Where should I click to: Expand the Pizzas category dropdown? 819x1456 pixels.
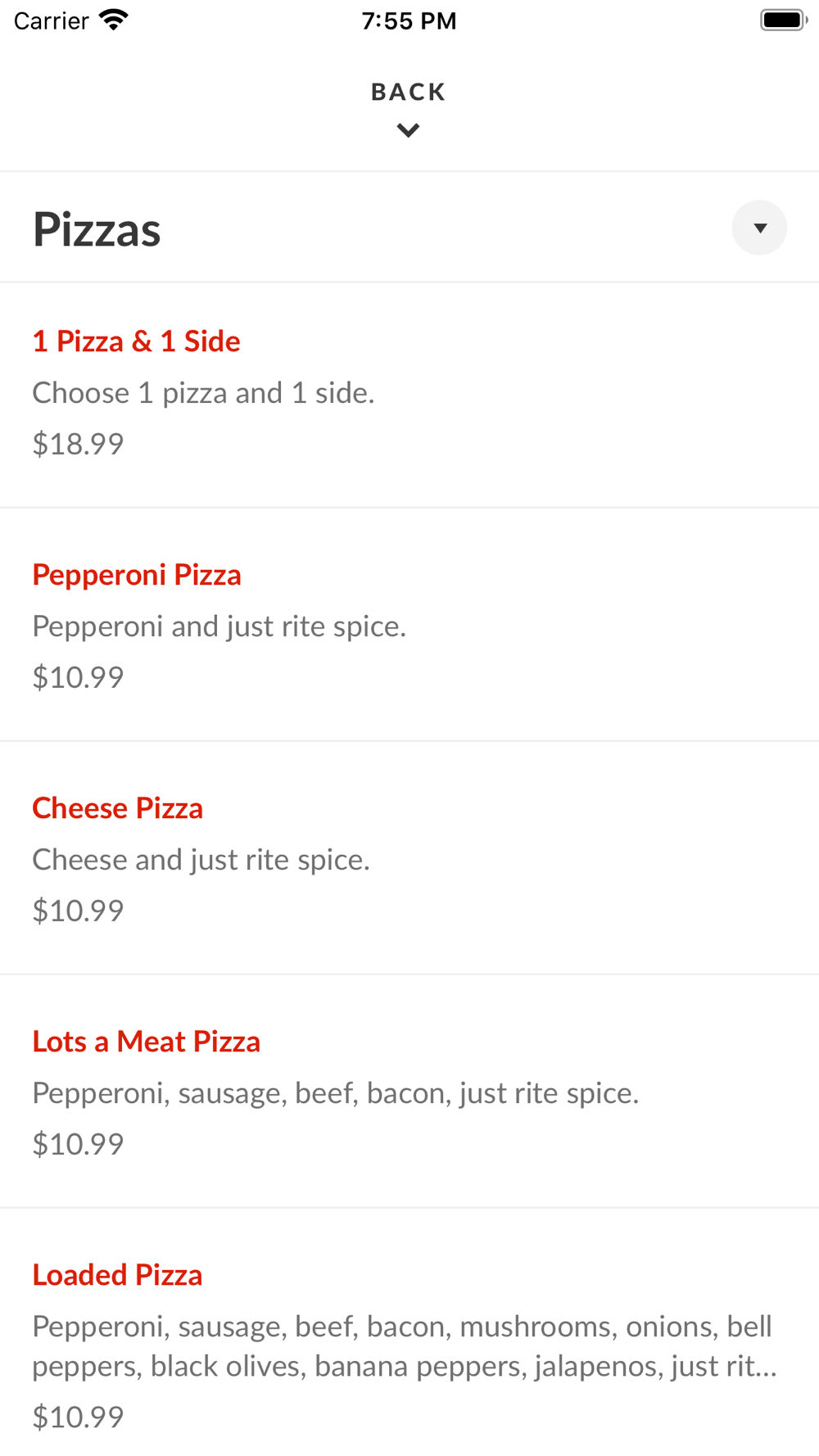[759, 228]
